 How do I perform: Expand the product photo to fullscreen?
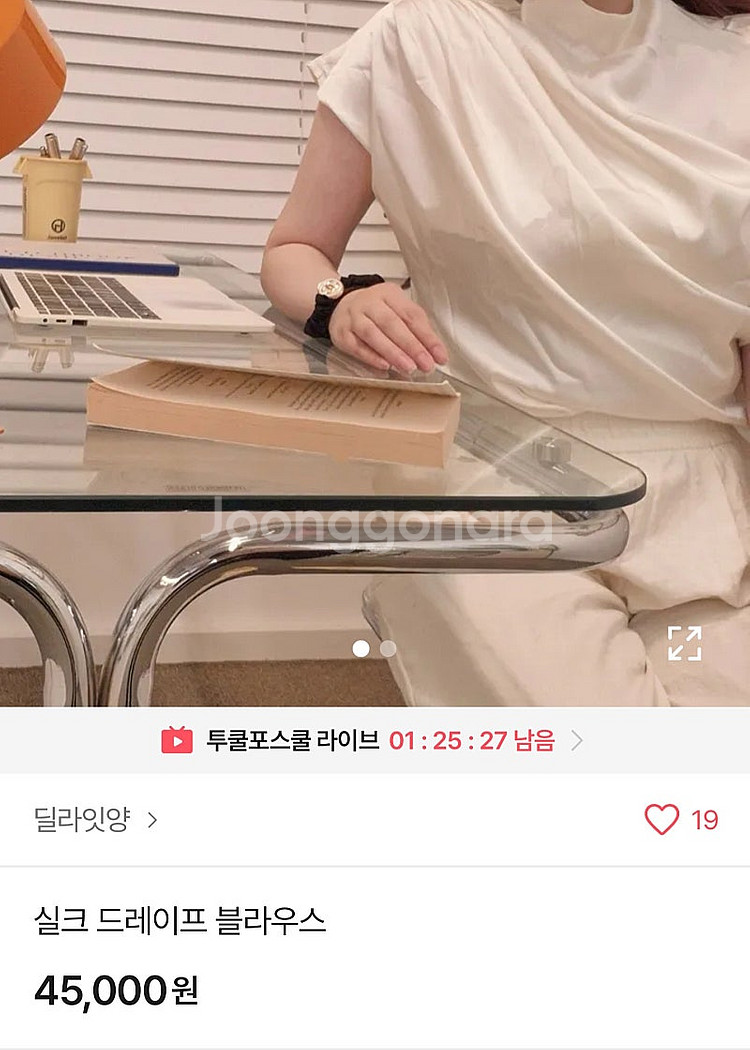(x=684, y=643)
